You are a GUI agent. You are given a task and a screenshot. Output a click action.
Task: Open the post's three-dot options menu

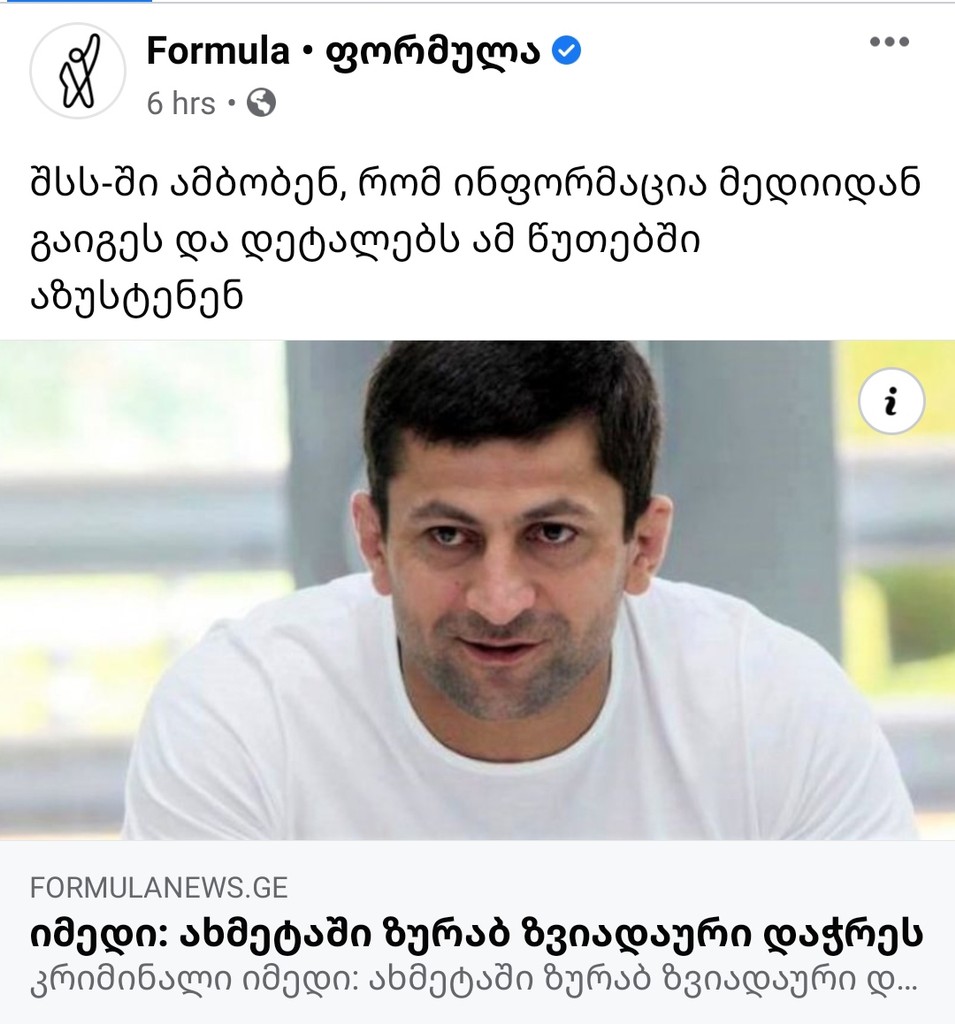pyautogui.click(x=889, y=42)
